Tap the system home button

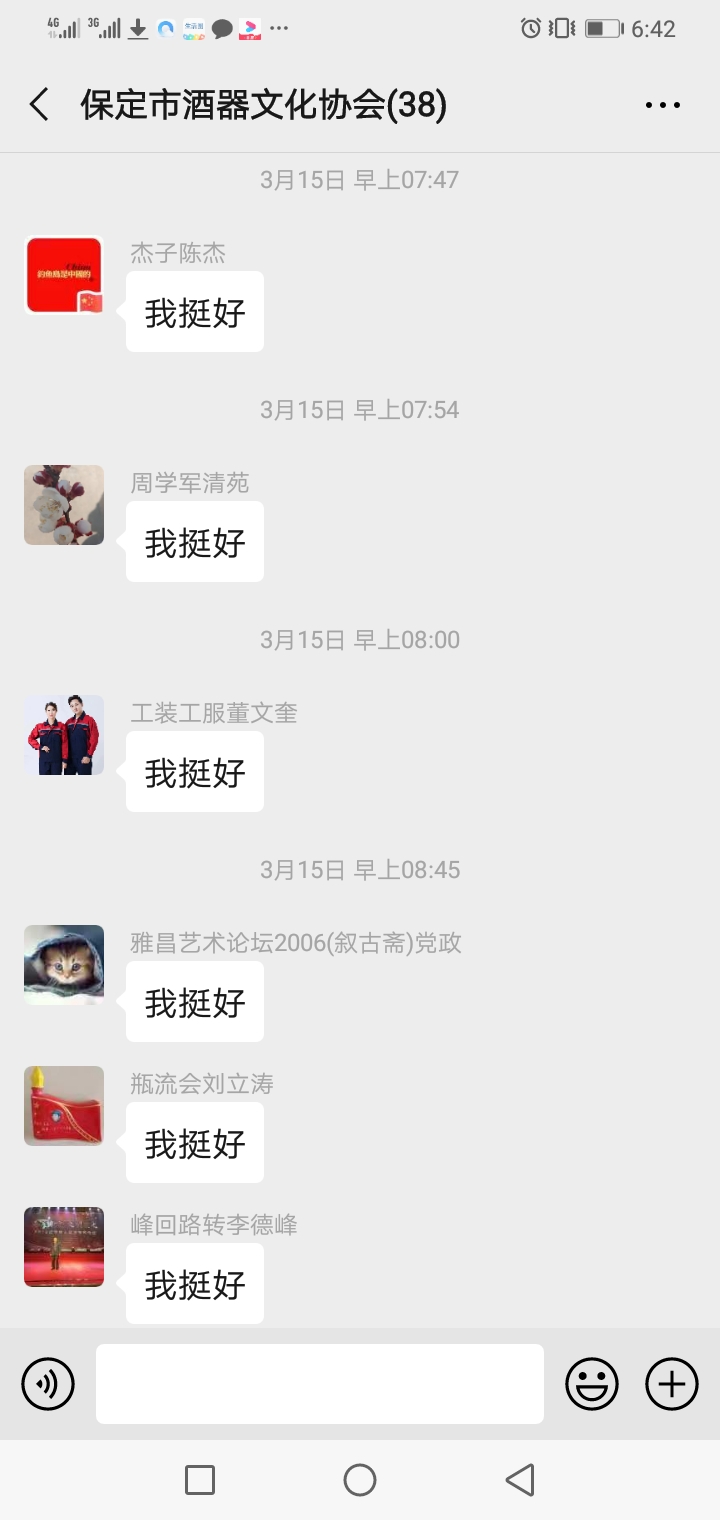point(360,1480)
